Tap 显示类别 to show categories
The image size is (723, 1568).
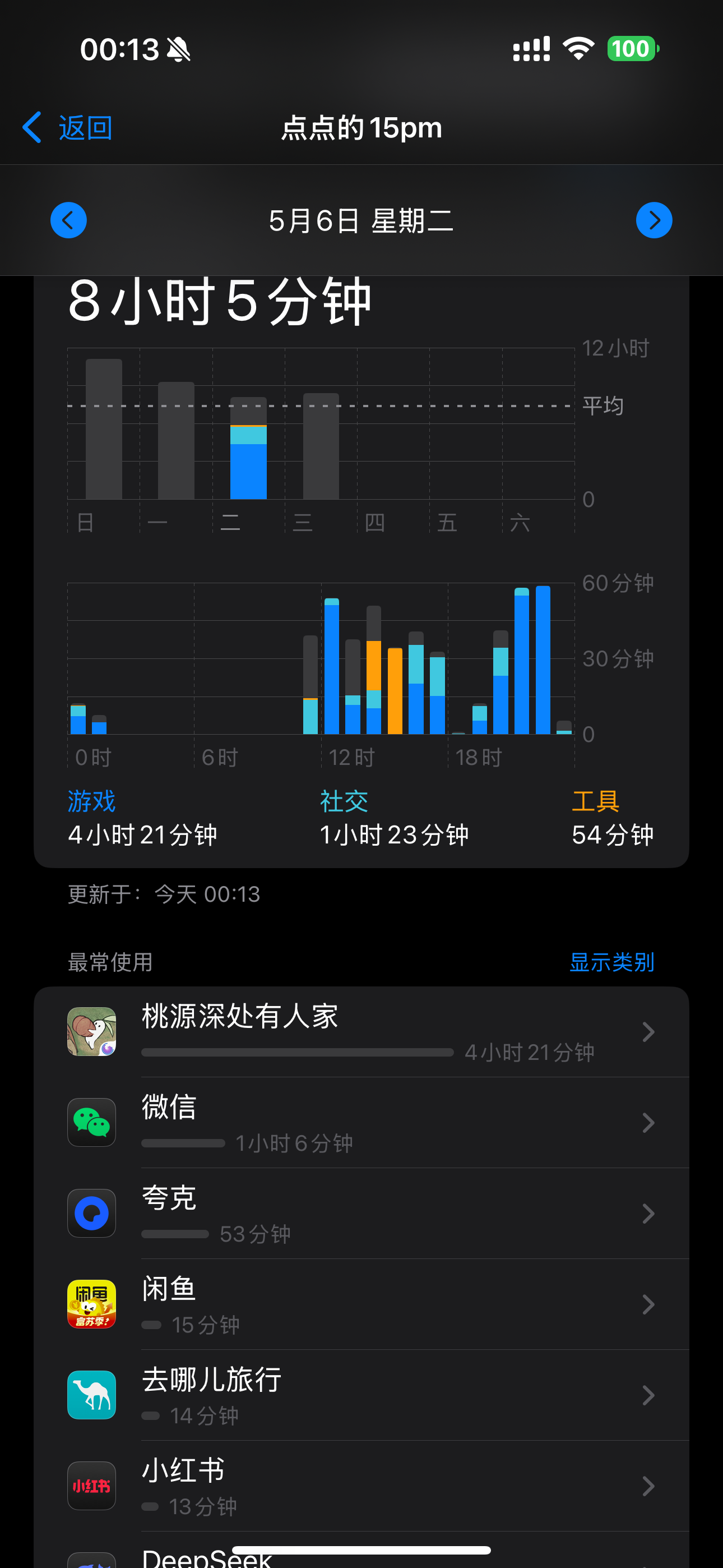611,962
